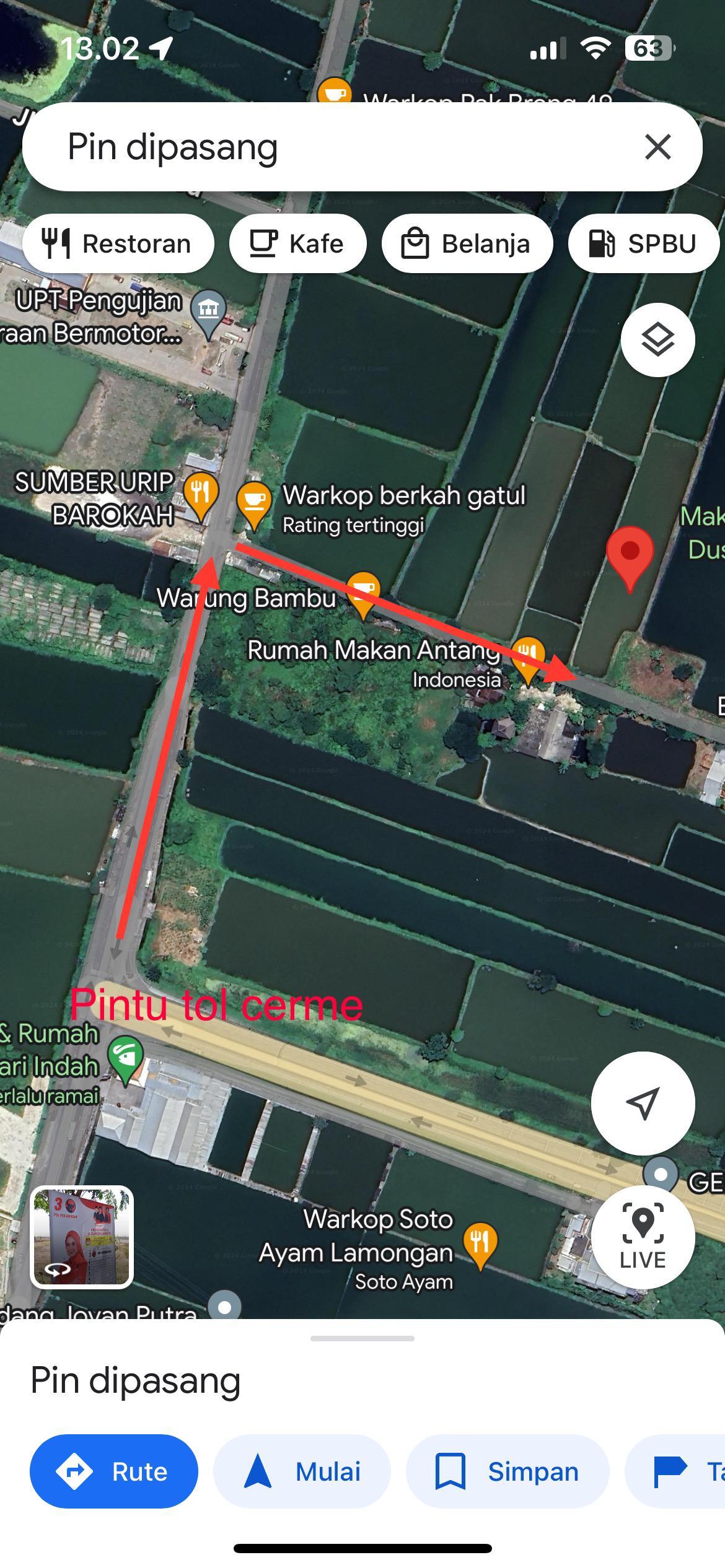Show Belanja shopping places
Screen dimensions: 725x1568
(x=467, y=243)
